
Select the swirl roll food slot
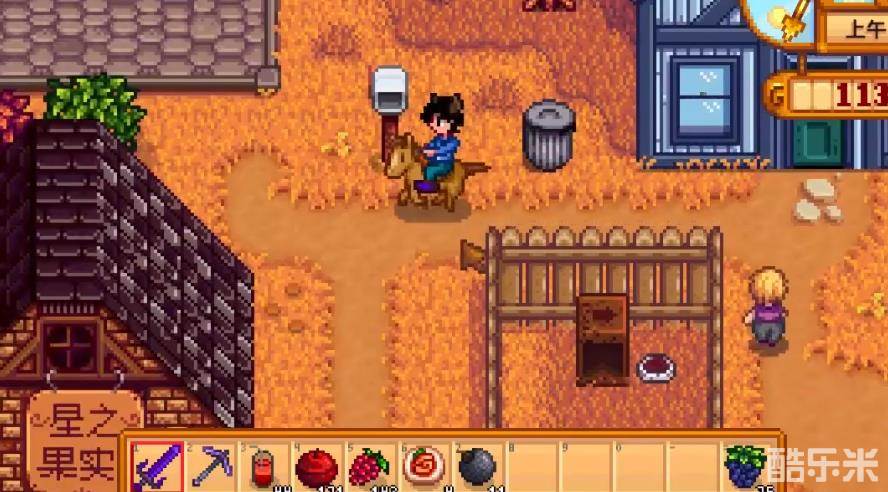[x=423, y=466]
